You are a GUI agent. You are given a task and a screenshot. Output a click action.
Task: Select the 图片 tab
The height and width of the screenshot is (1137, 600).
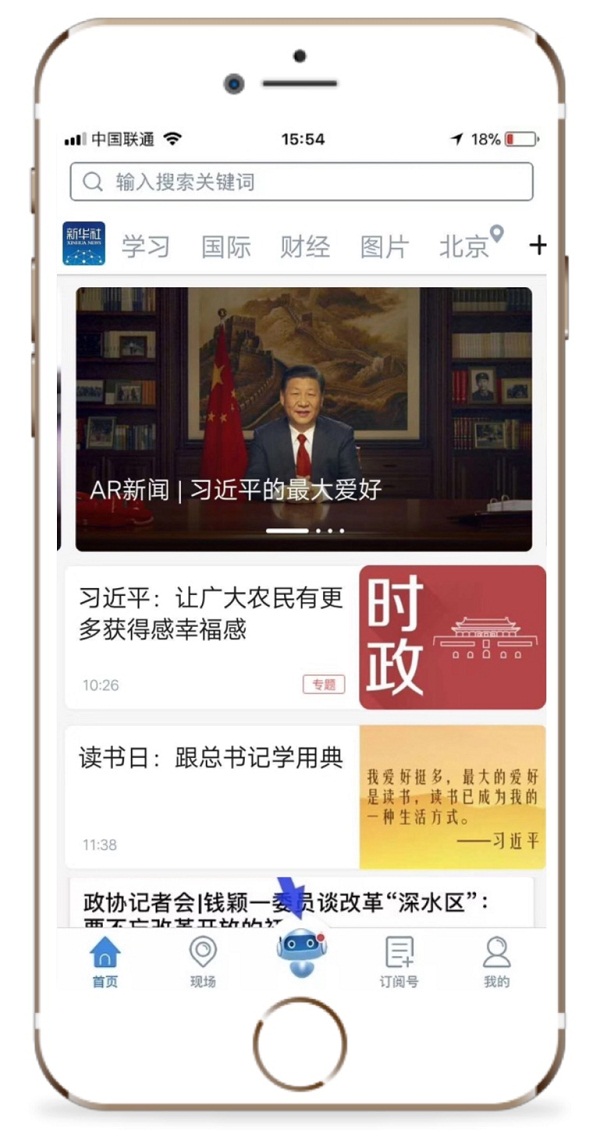coord(384,246)
